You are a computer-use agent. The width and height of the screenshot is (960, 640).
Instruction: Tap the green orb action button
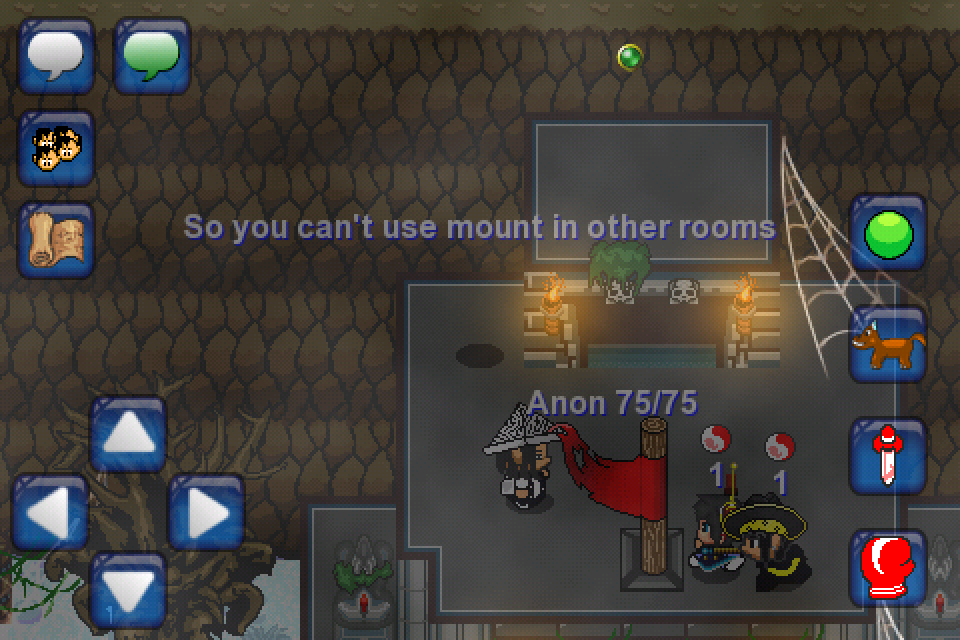pos(888,234)
